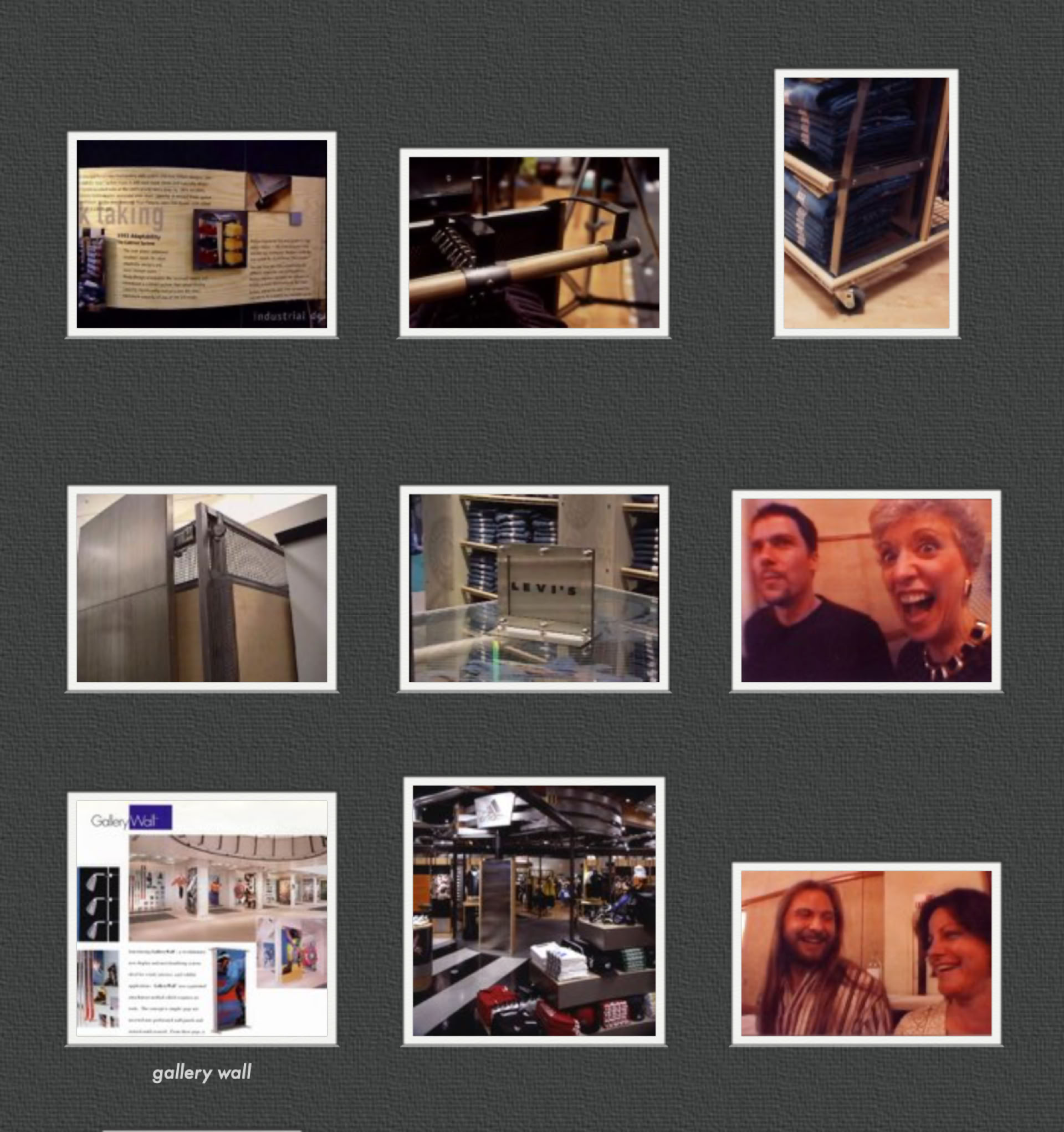The width and height of the screenshot is (1064, 1132).
Task: Open the stacked jeans cart photo
Action: pos(866,203)
